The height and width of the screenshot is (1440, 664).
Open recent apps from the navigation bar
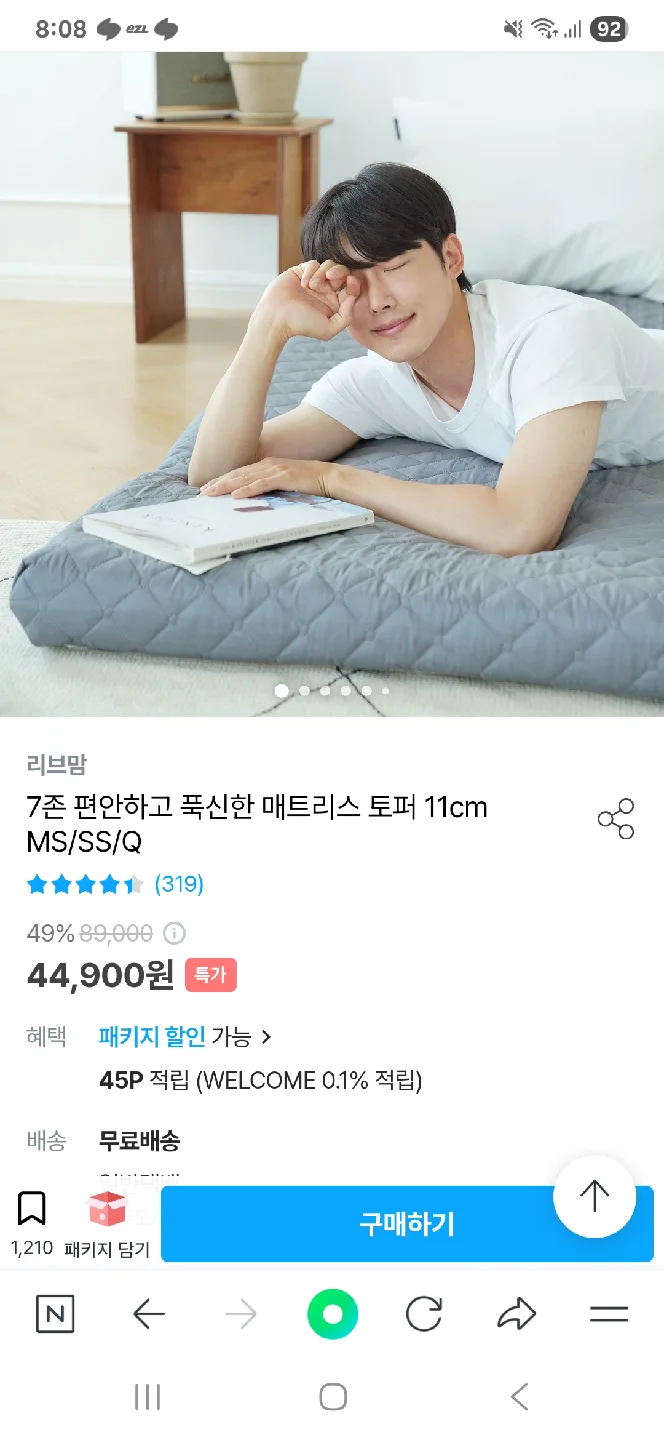pyautogui.click(x=147, y=1397)
